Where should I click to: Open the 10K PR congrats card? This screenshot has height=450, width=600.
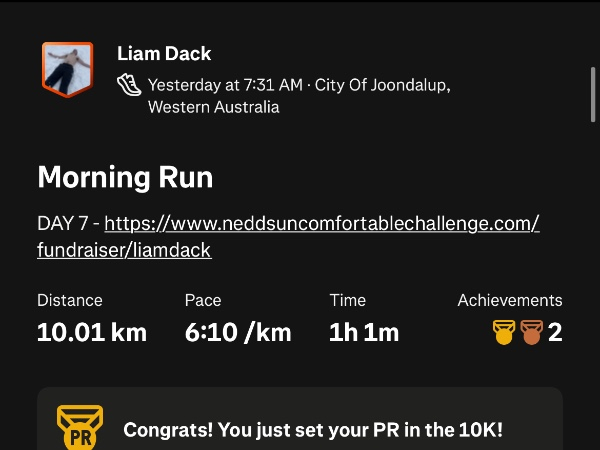pos(300,428)
